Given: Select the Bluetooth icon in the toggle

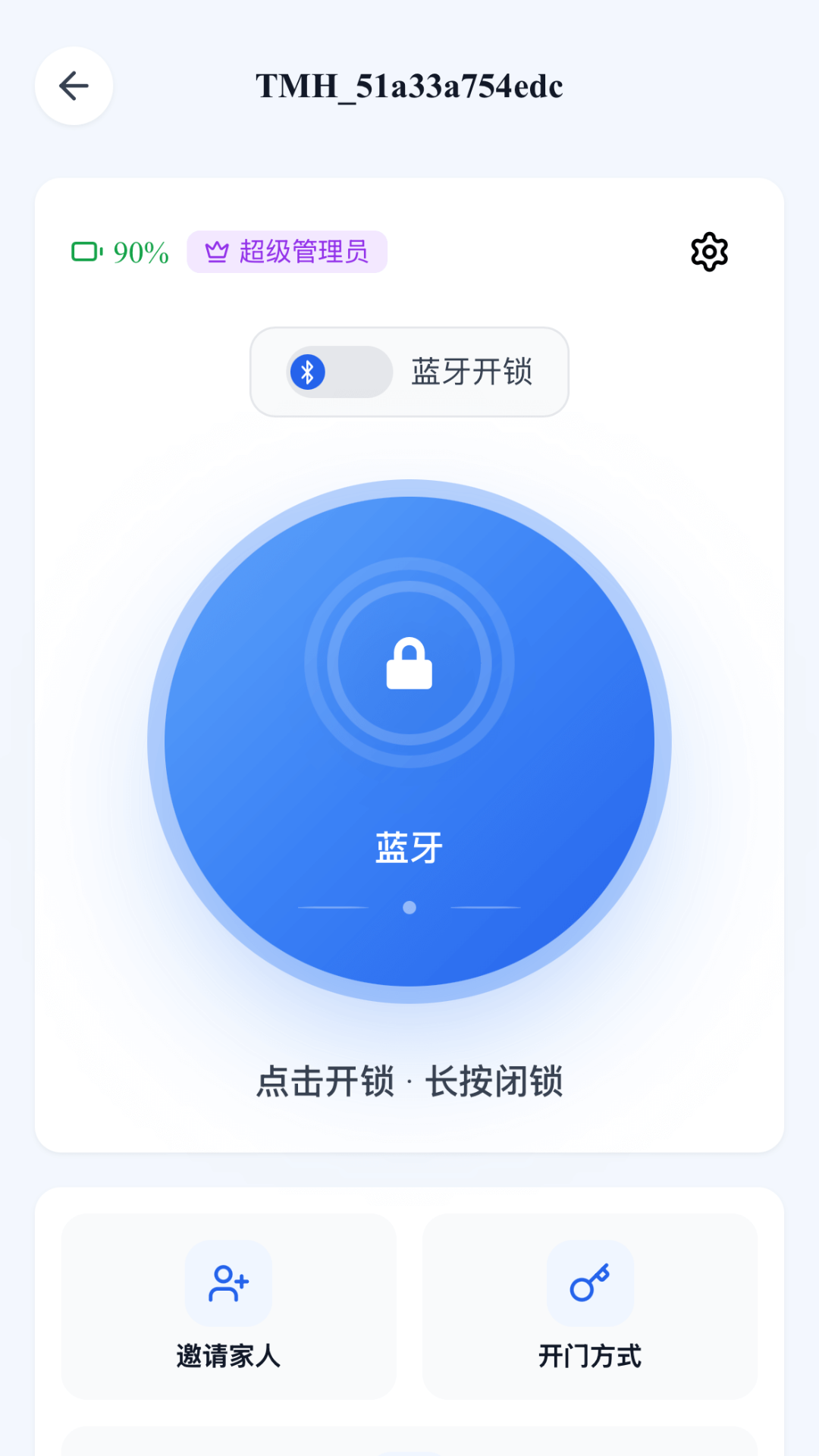Looking at the screenshot, I should point(306,372).
